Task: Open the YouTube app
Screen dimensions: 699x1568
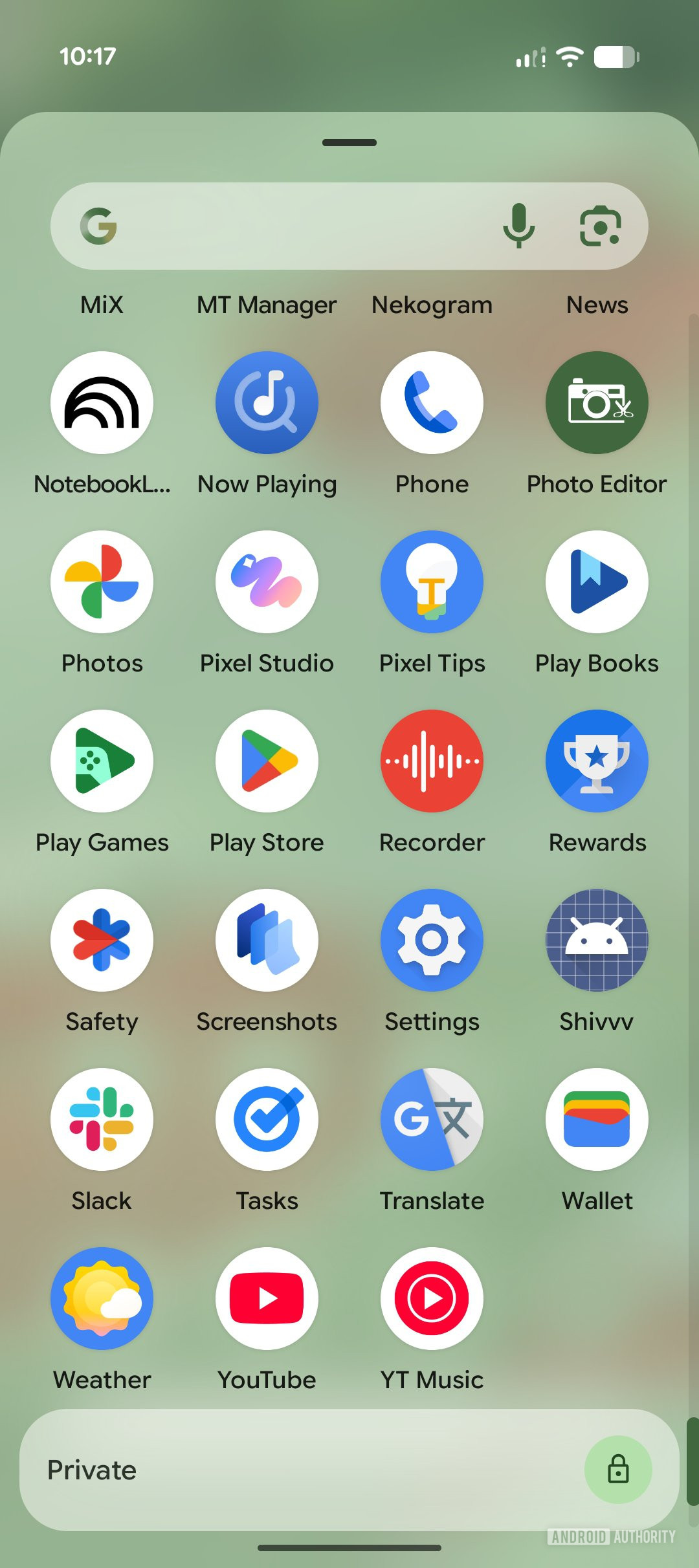Action: [x=267, y=1299]
